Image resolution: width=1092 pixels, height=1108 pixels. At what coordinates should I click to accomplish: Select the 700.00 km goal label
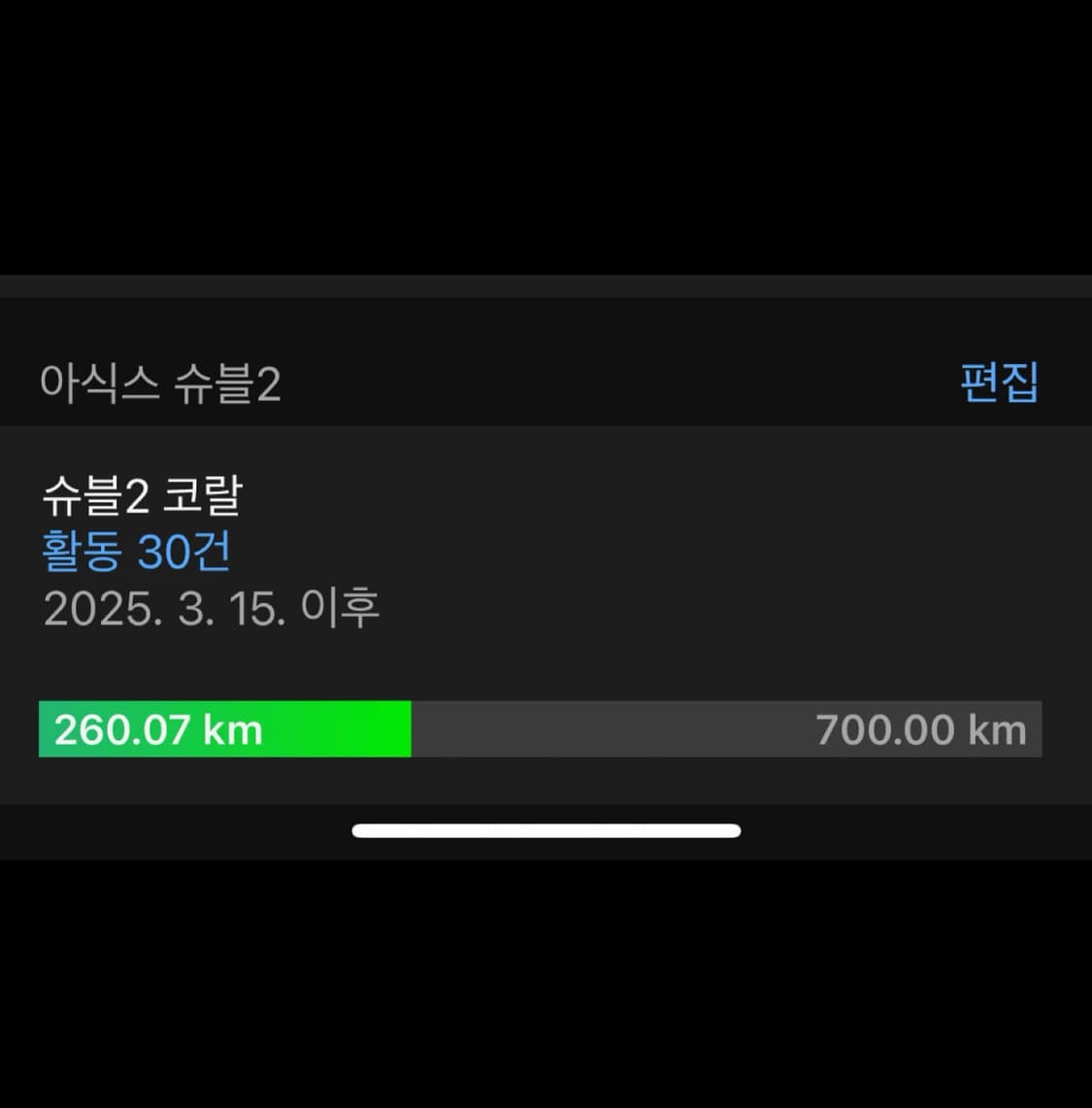[922, 729]
